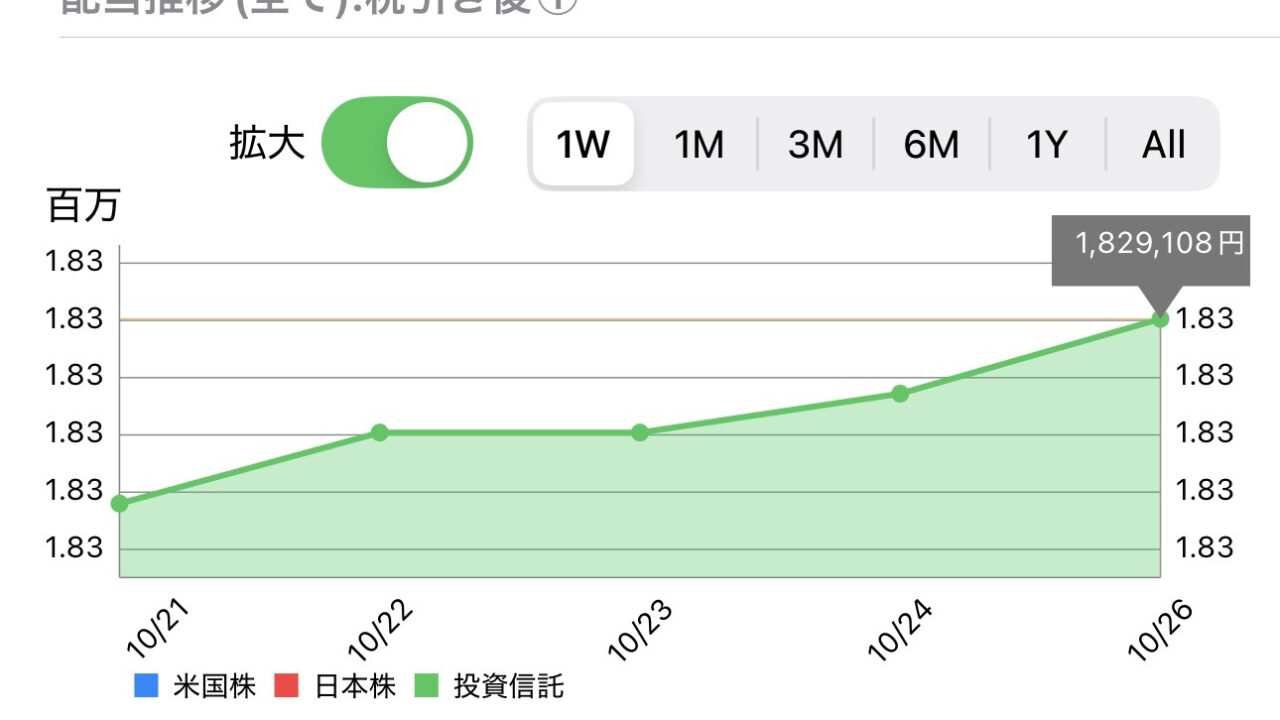Tap the 10/21 data point
1280x720 pixels.
pos(120,503)
